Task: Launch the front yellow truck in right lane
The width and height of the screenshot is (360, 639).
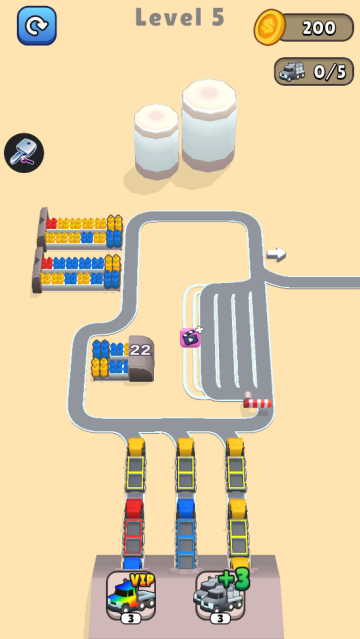Action: click(235, 465)
